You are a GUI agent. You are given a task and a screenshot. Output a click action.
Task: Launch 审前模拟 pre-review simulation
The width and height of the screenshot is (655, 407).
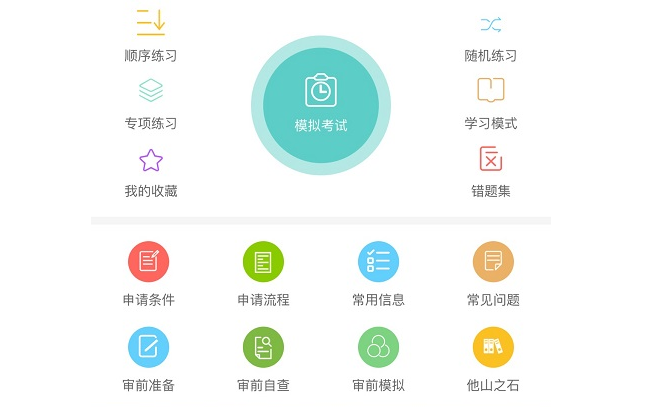[378, 357]
